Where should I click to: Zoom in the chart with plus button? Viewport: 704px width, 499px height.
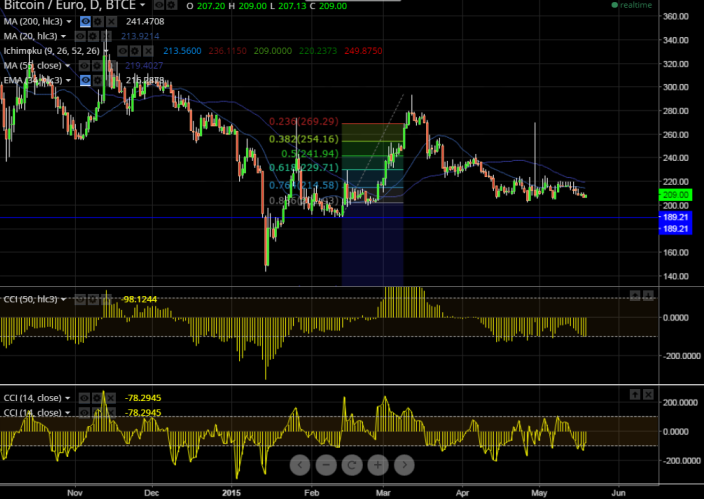[x=377, y=465]
